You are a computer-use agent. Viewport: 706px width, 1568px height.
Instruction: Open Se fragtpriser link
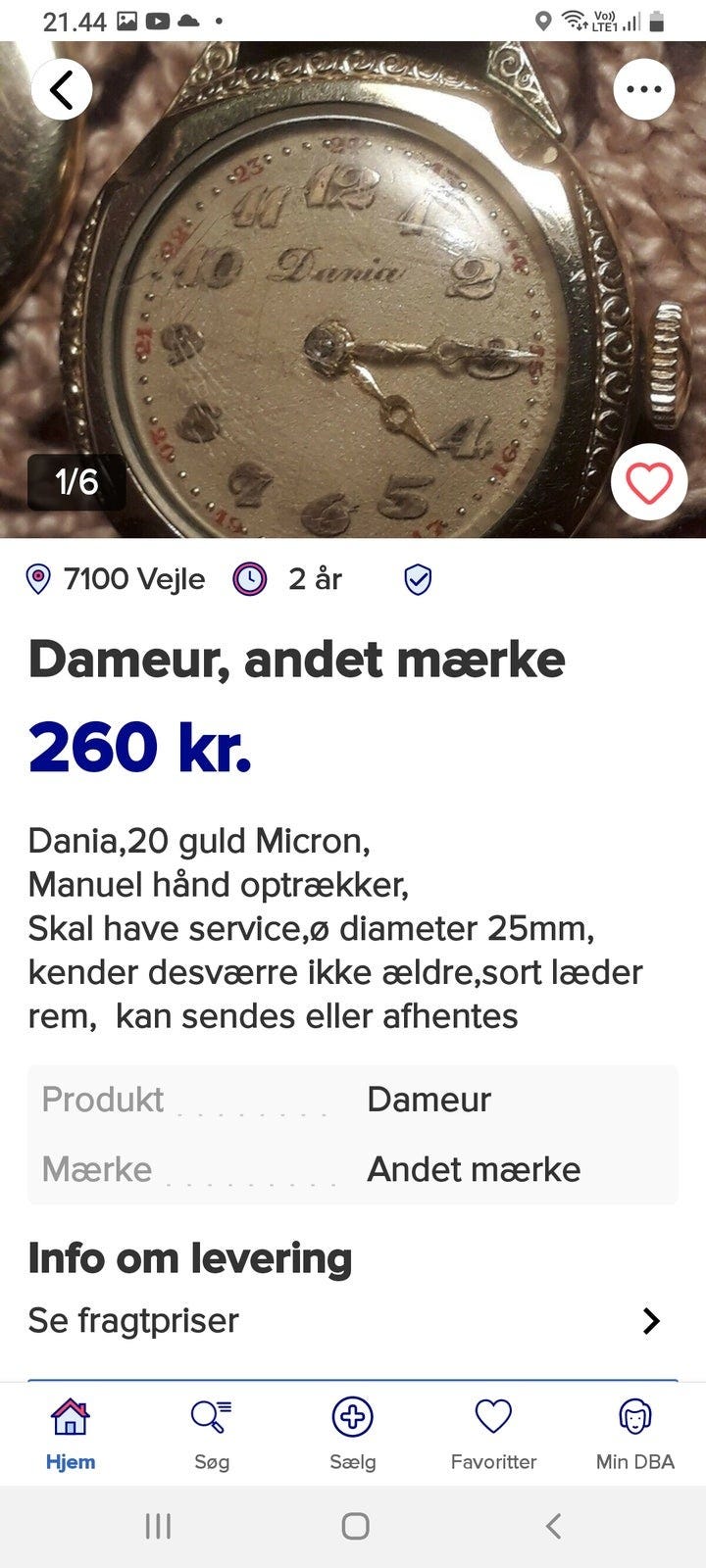tap(133, 1320)
